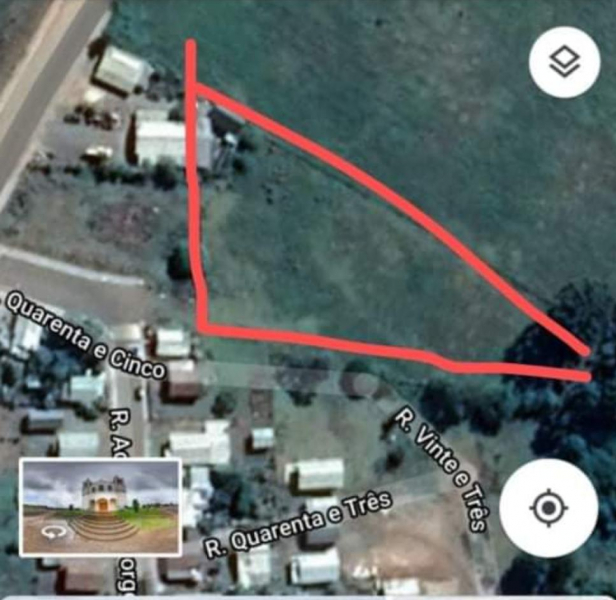Center map on my location
This screenshot has height=600, width=616.
(548, 508)
